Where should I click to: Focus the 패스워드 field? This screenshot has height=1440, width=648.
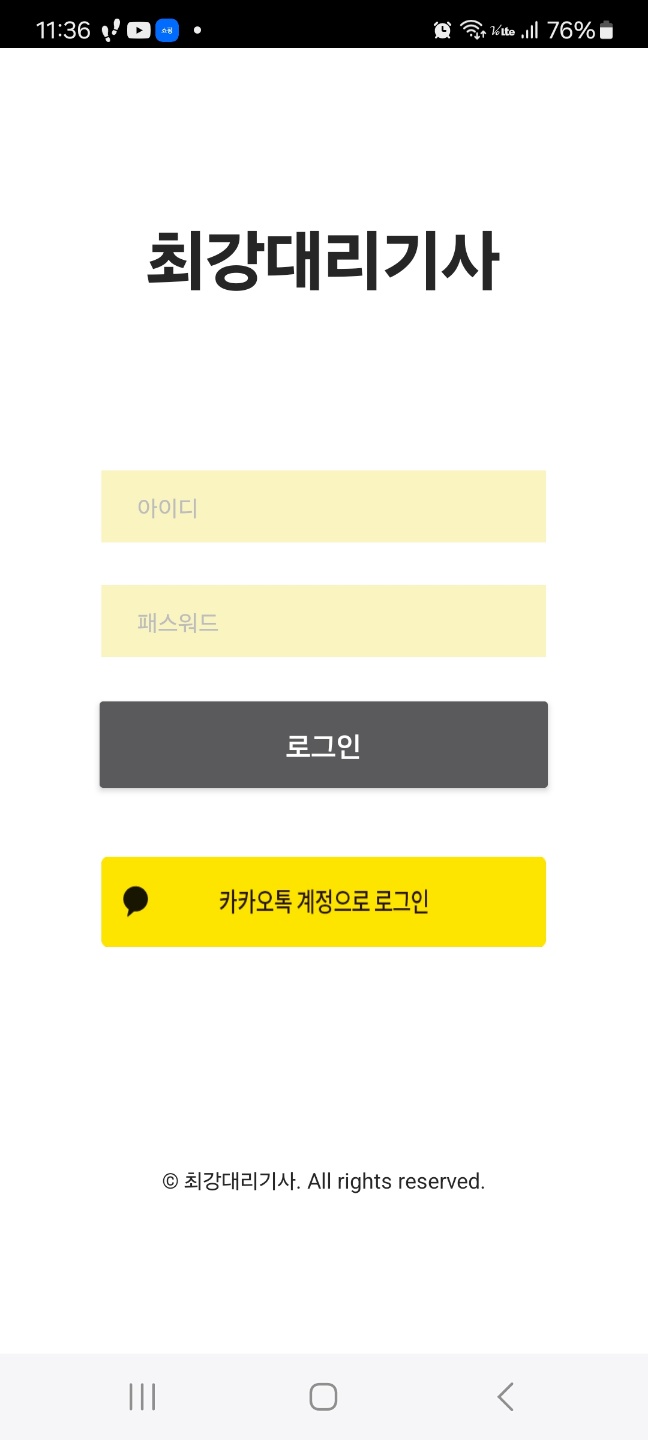(323, 621)
